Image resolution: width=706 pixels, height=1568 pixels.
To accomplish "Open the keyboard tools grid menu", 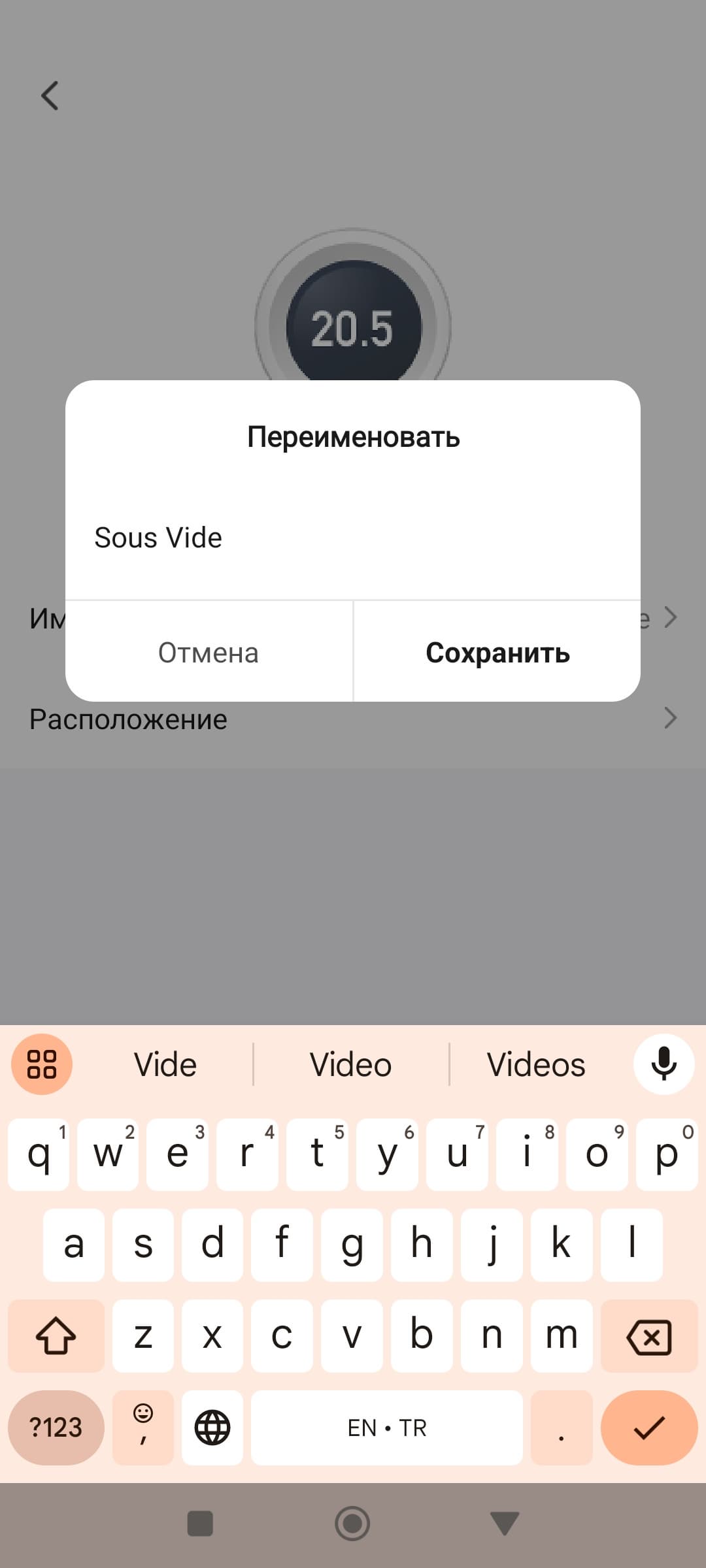I will point(42,1064).
